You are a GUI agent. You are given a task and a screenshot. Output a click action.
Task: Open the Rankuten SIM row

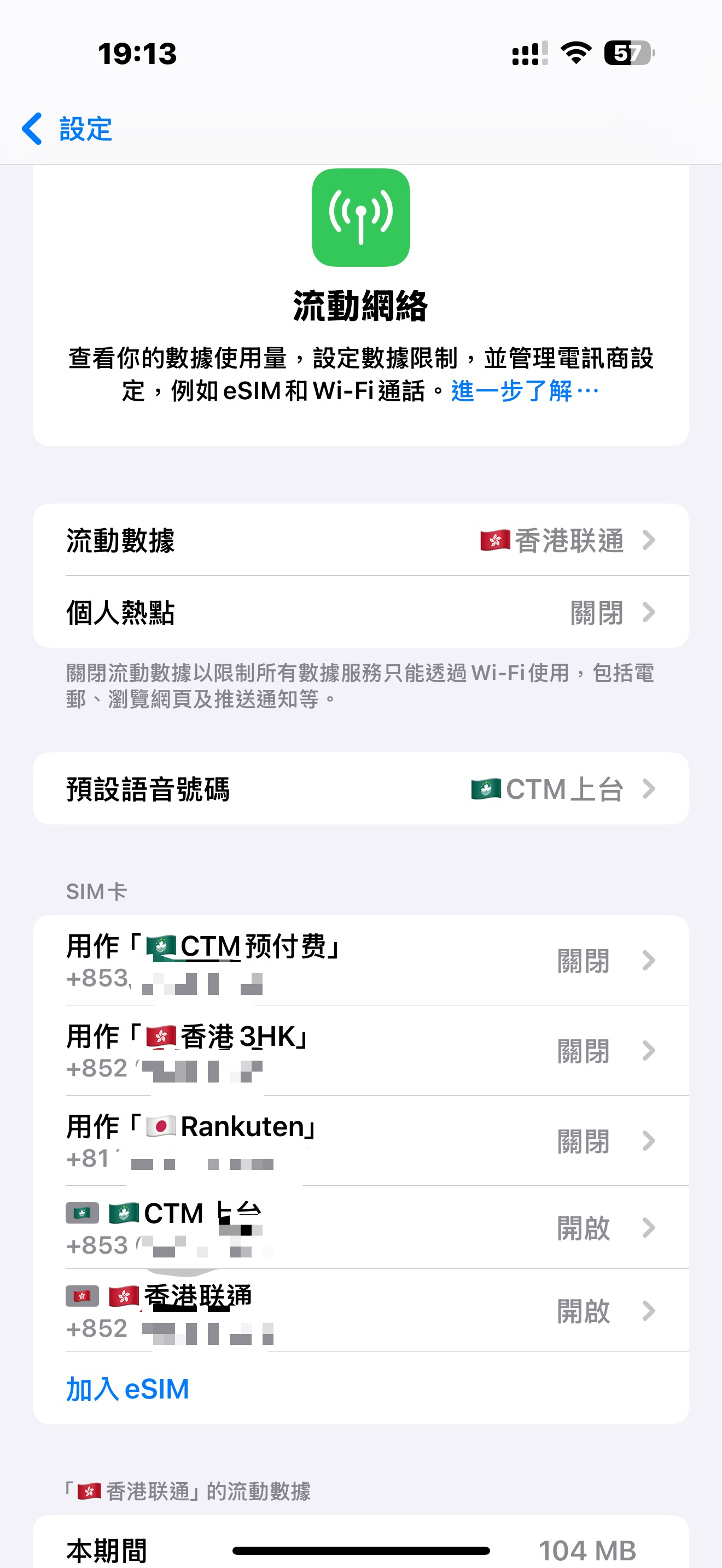pos(360,1142)
